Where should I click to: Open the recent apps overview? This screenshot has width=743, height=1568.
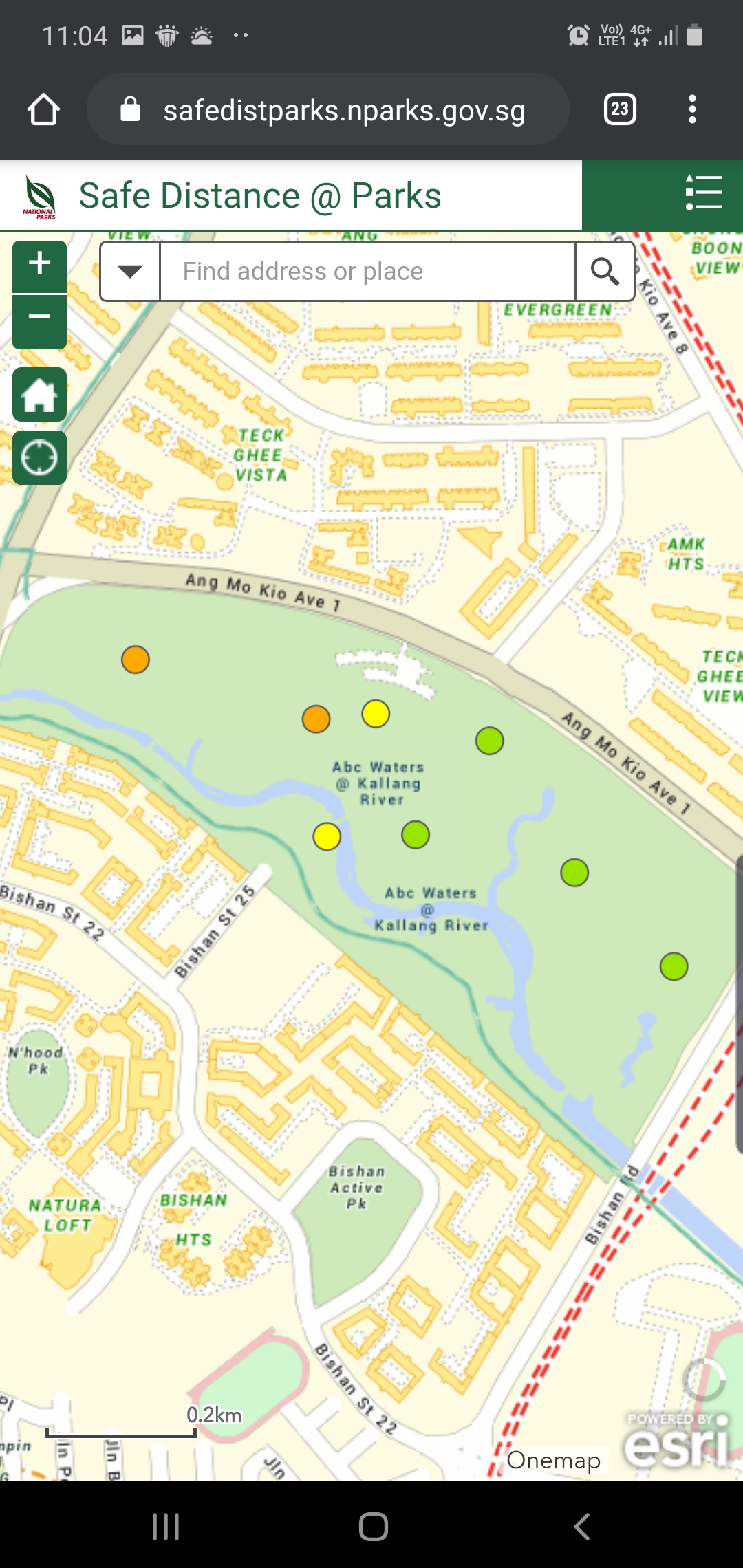(166, 1526)
